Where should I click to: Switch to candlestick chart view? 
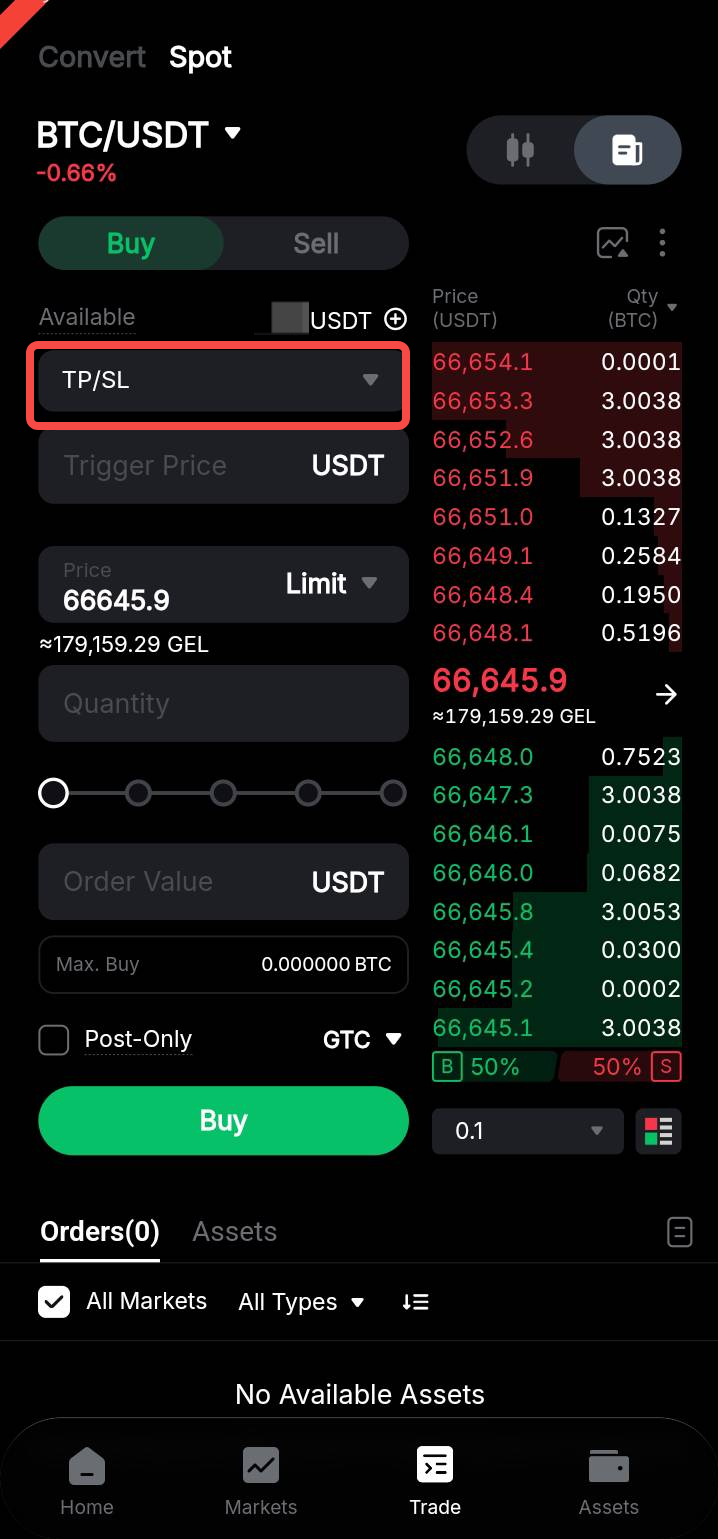pyautogui.click(x=520, y=151)
